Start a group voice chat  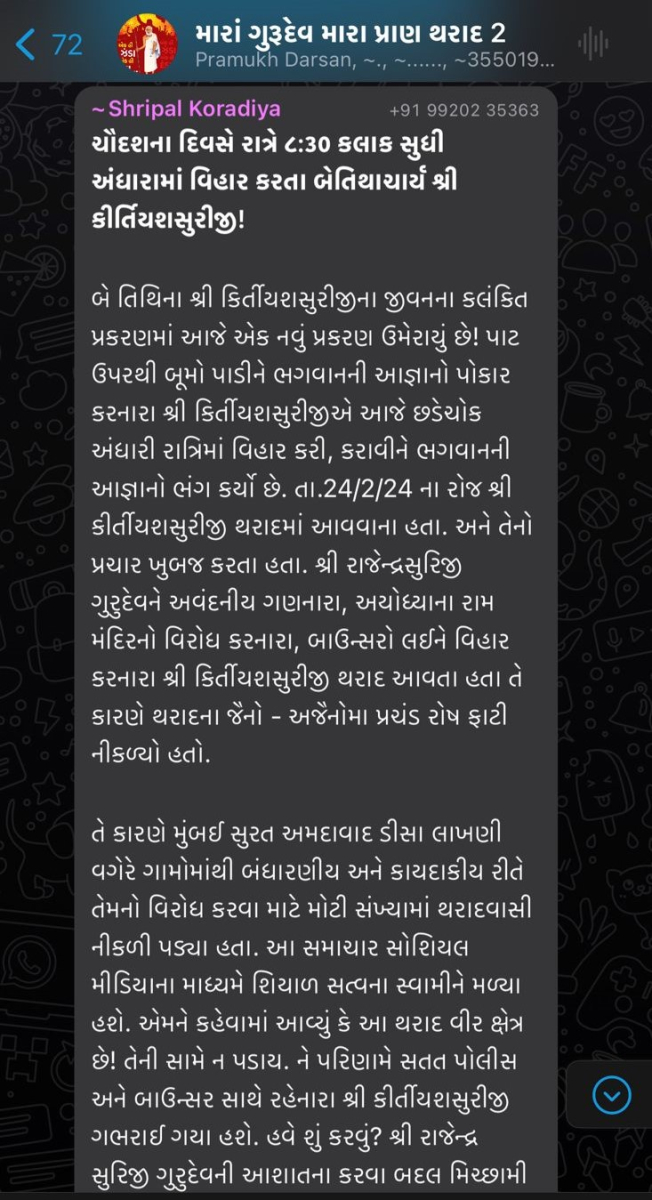click(594, 44)
